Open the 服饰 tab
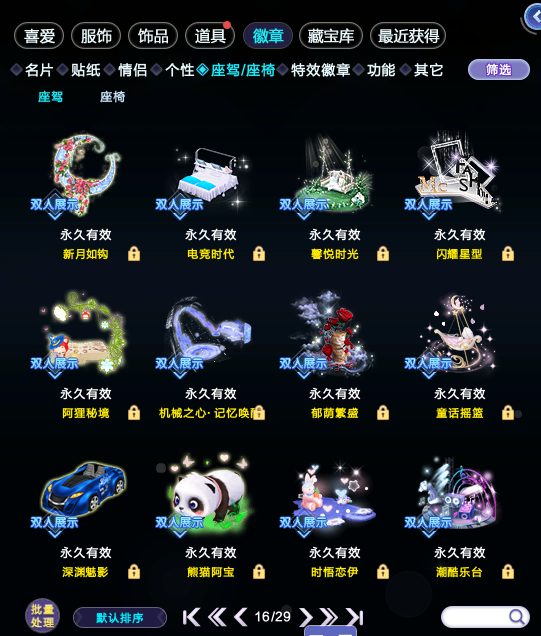 tap(96, 36)
